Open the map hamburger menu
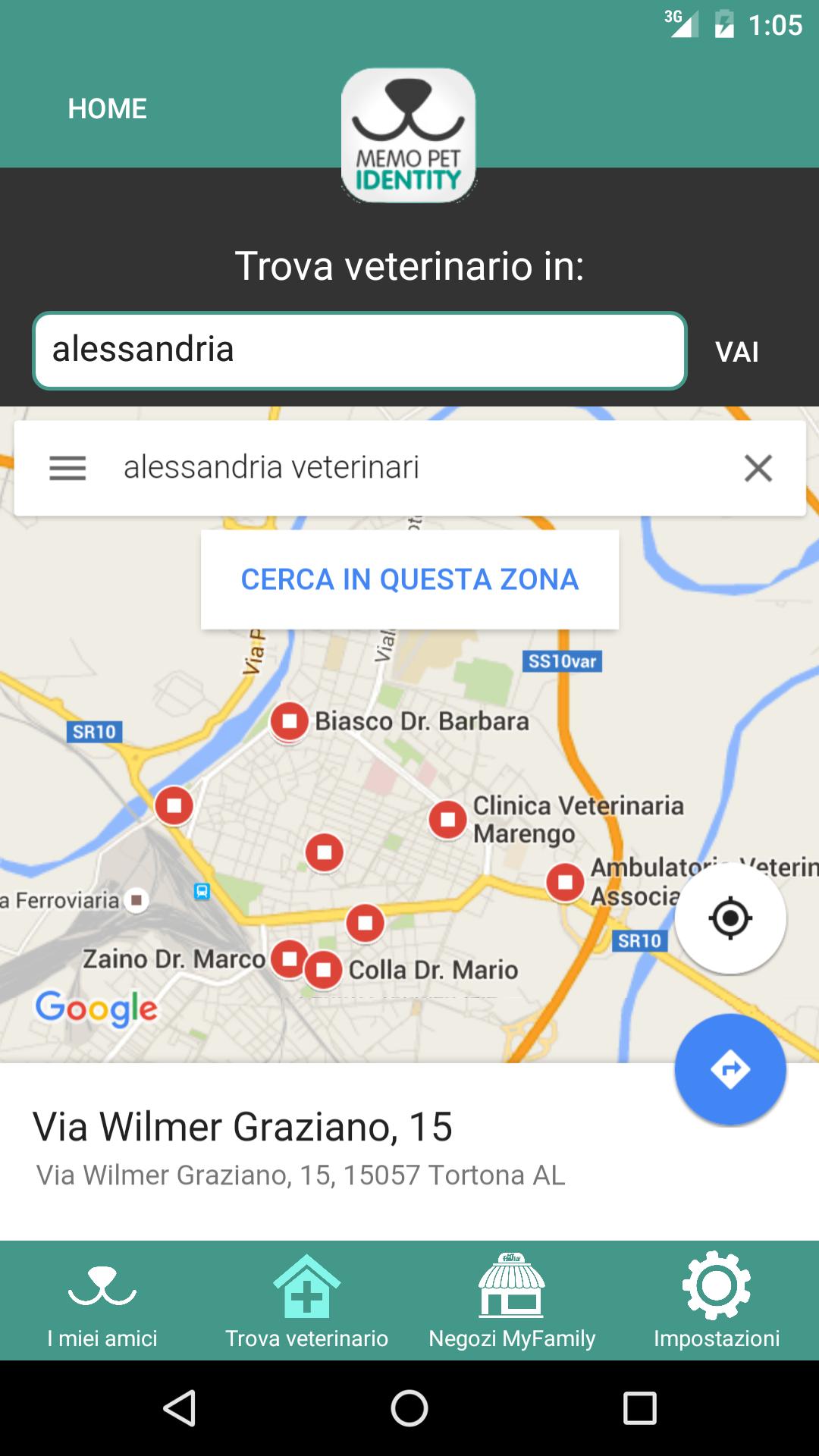Viewport: 819px width, 1456px height. click(x=67, y=468)
